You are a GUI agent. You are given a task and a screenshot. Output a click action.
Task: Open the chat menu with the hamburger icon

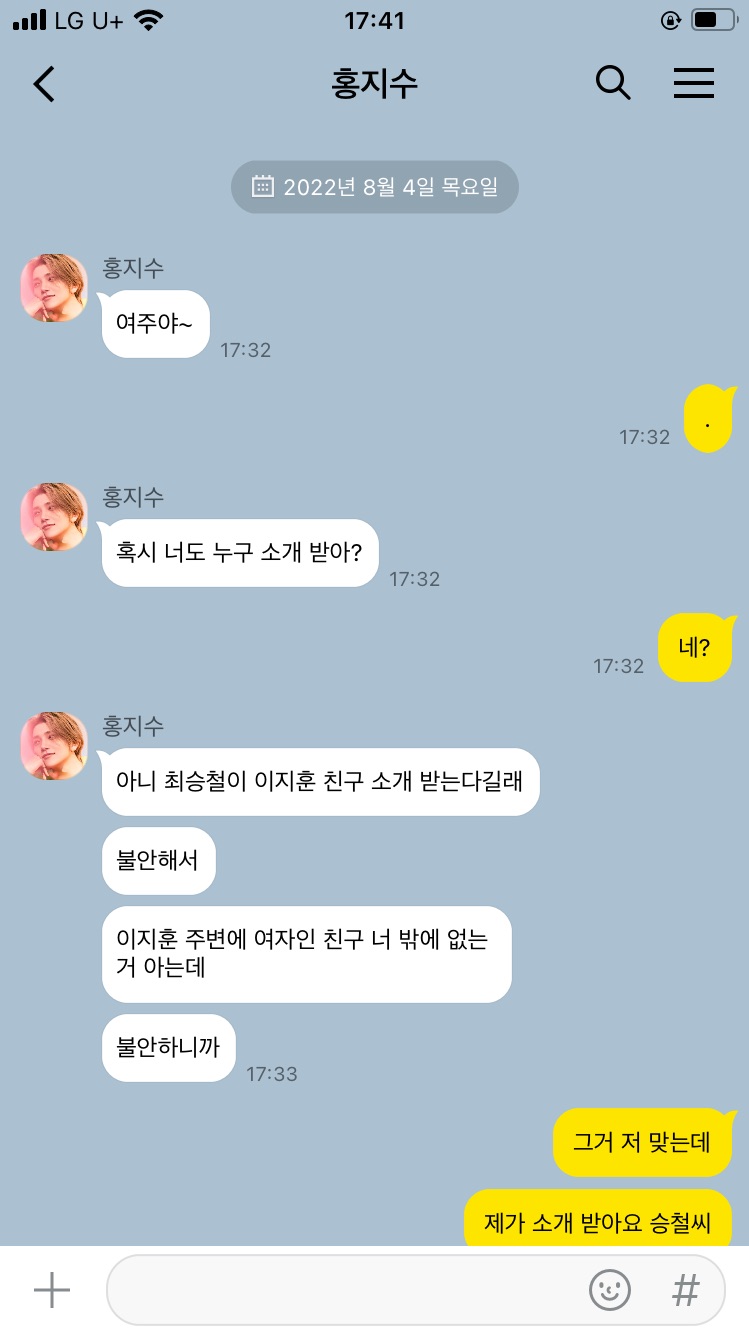pos(694,84)
